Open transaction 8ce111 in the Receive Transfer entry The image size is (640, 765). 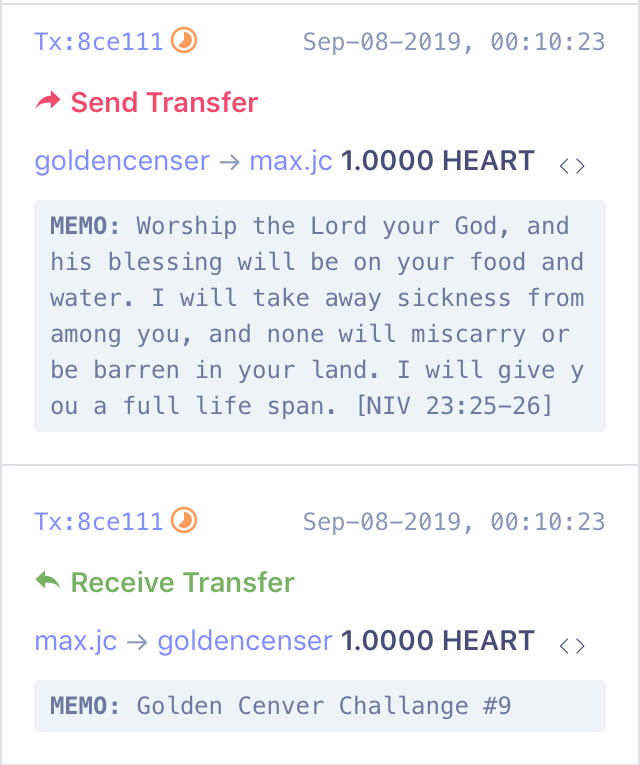tap(98, 522)
